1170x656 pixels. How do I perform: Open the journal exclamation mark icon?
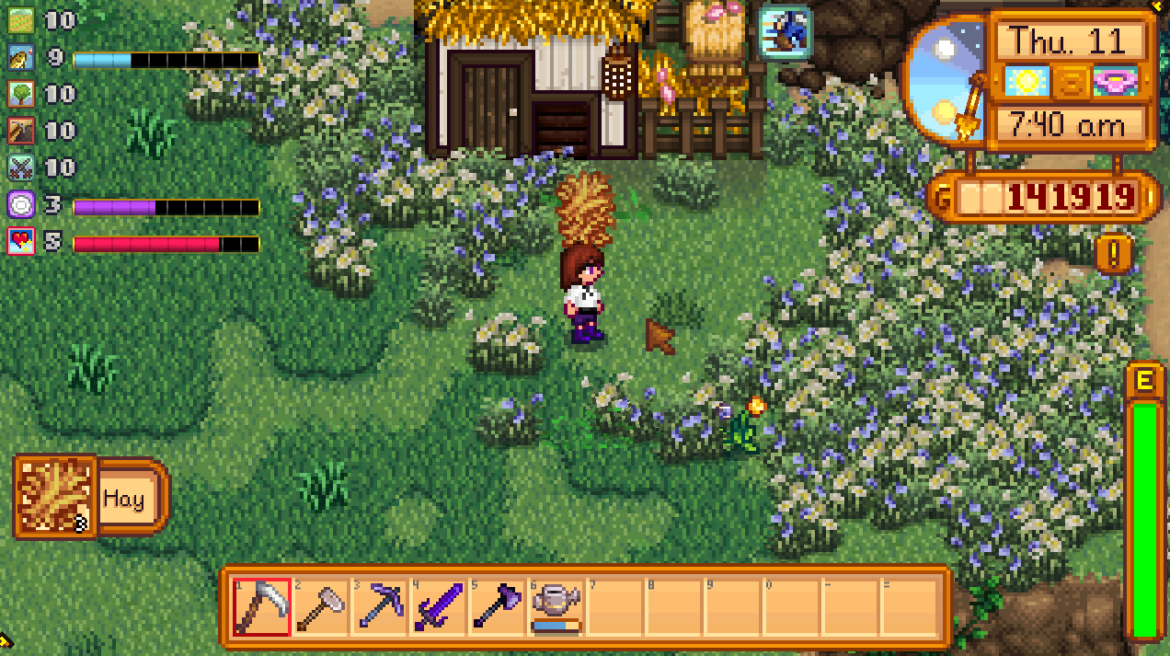(x=1113, y=253)
